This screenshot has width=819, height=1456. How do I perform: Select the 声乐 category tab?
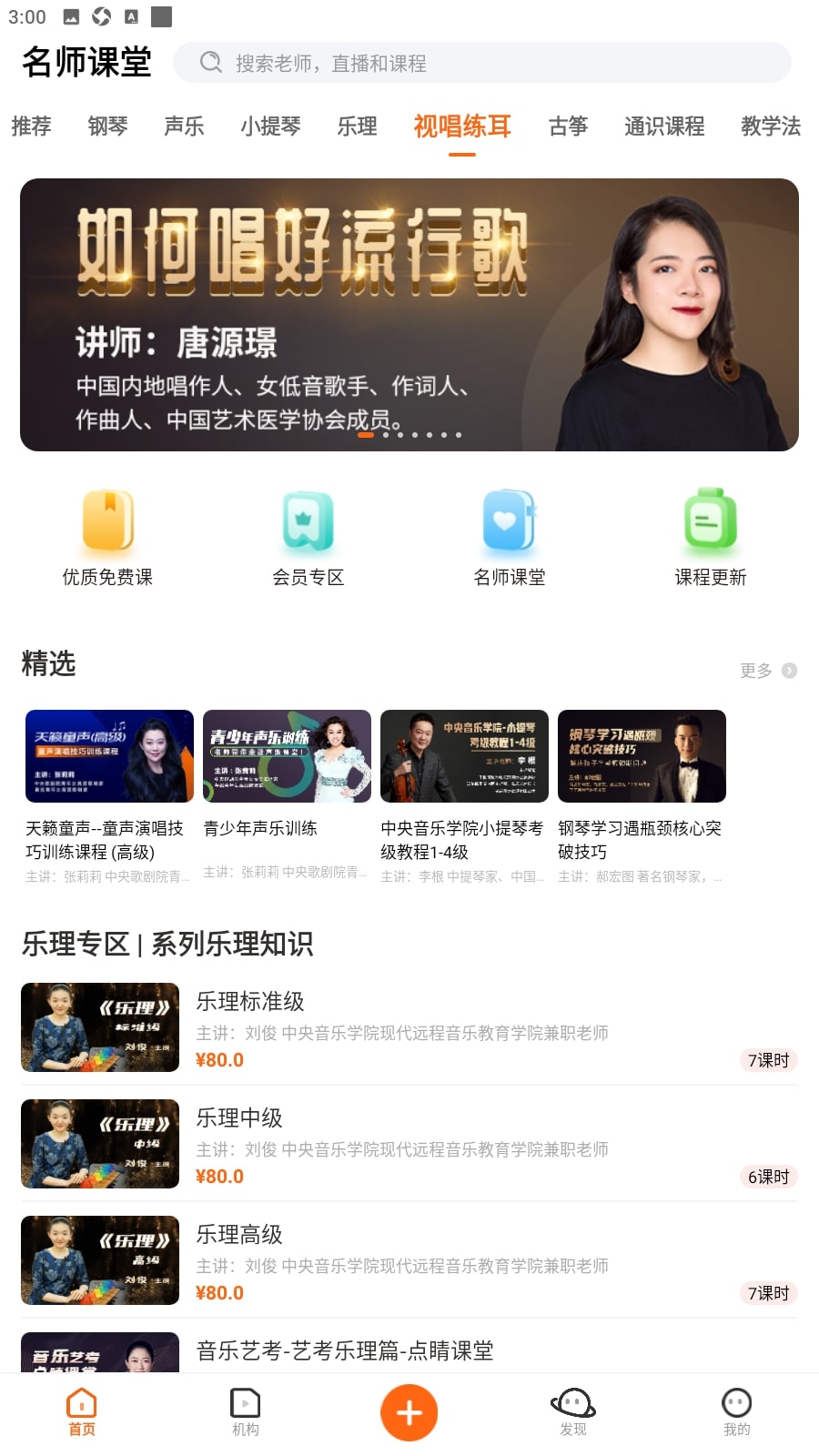[184, 126]
